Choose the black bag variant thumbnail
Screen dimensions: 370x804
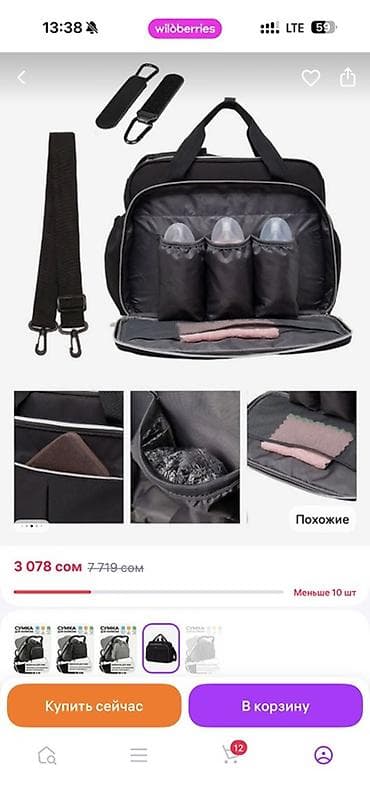[161, 649]
